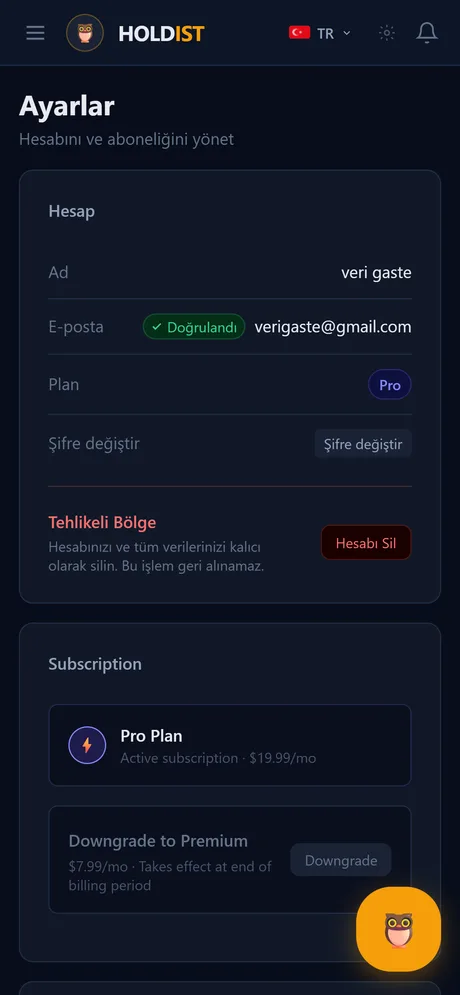Open the notifications bell
The width and height of the screenshot is (460, 995).
click(427, 33)
